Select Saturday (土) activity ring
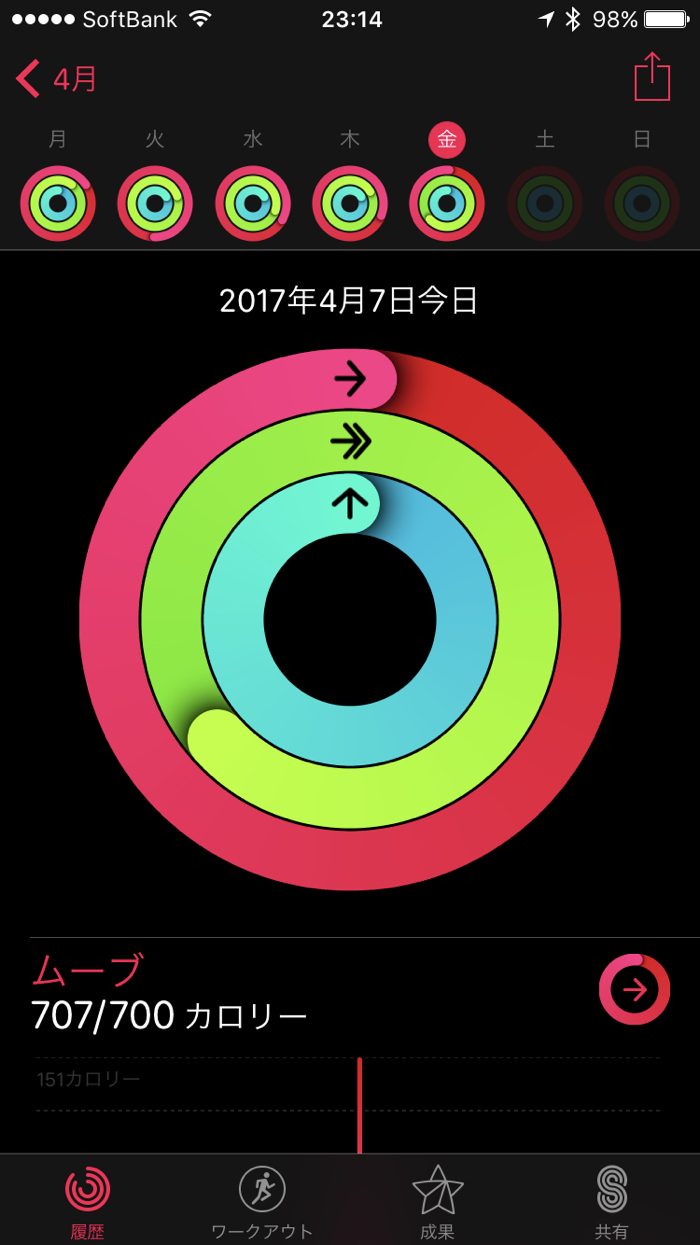Image resolution: width=700 pixels, height=1245 pixels. coord(544,203)
